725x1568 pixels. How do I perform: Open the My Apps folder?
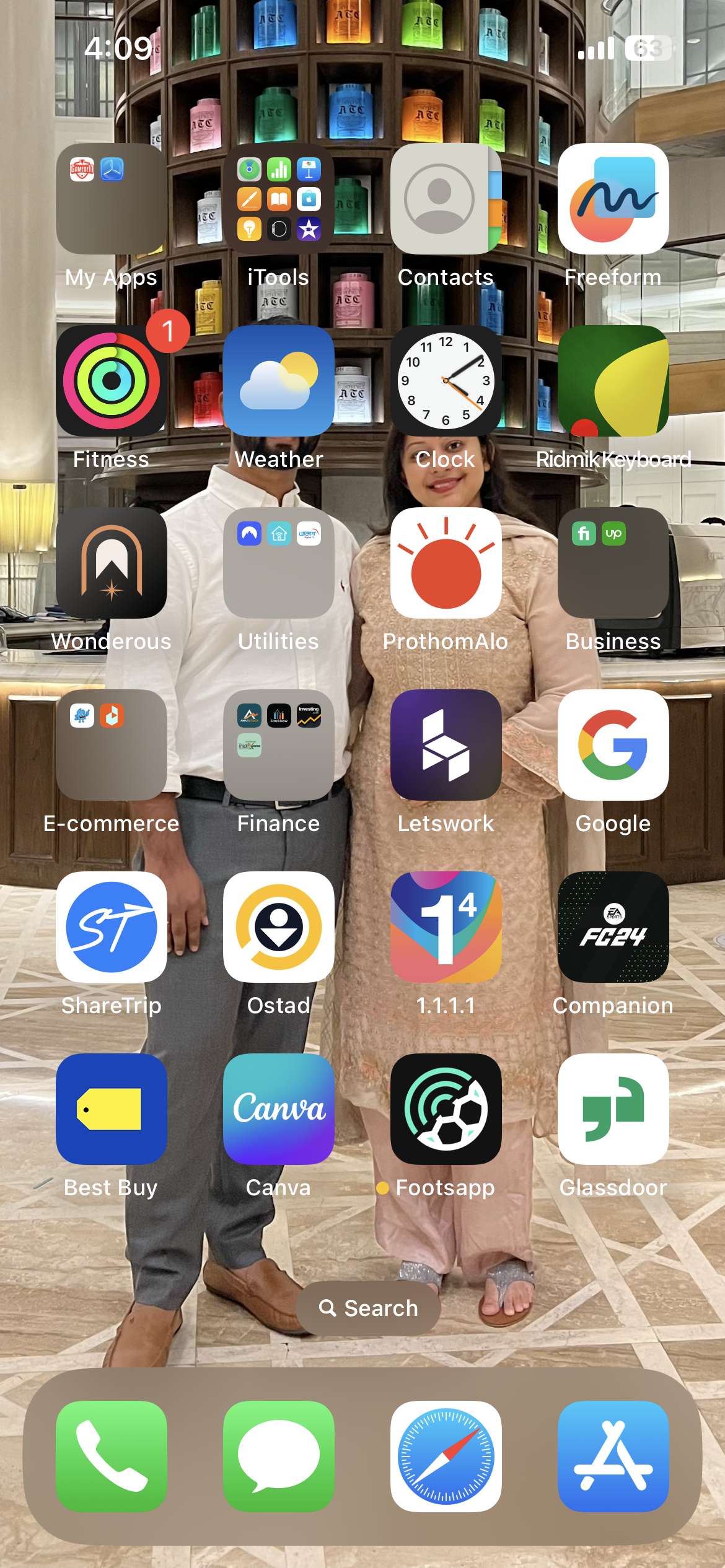tap(112, 199)
